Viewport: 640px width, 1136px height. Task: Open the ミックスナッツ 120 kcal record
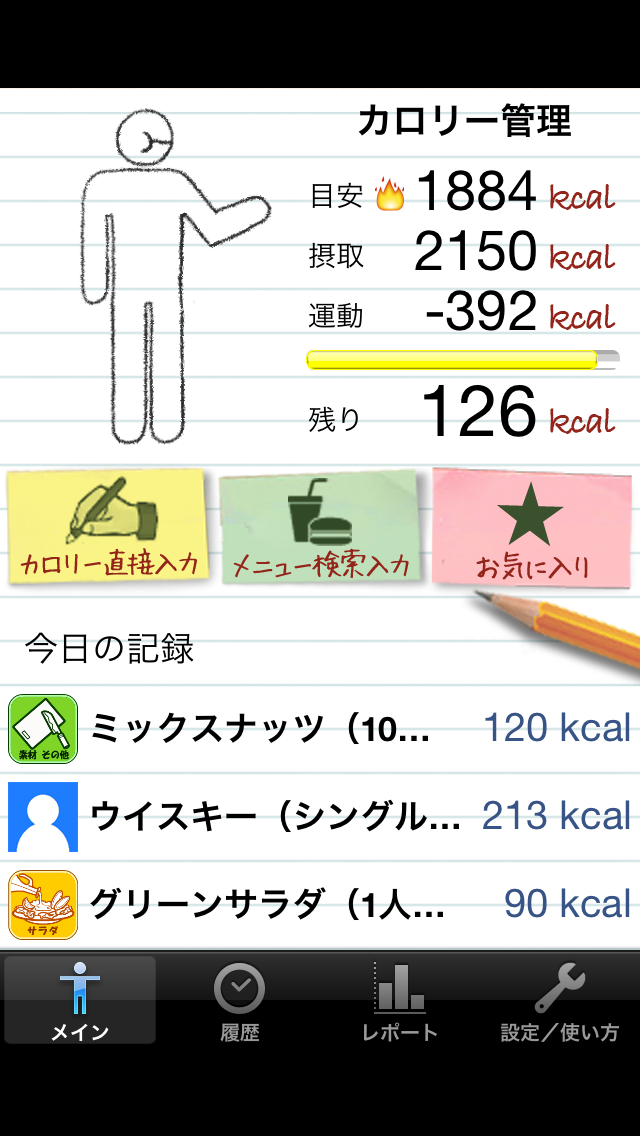pos(320,729)
